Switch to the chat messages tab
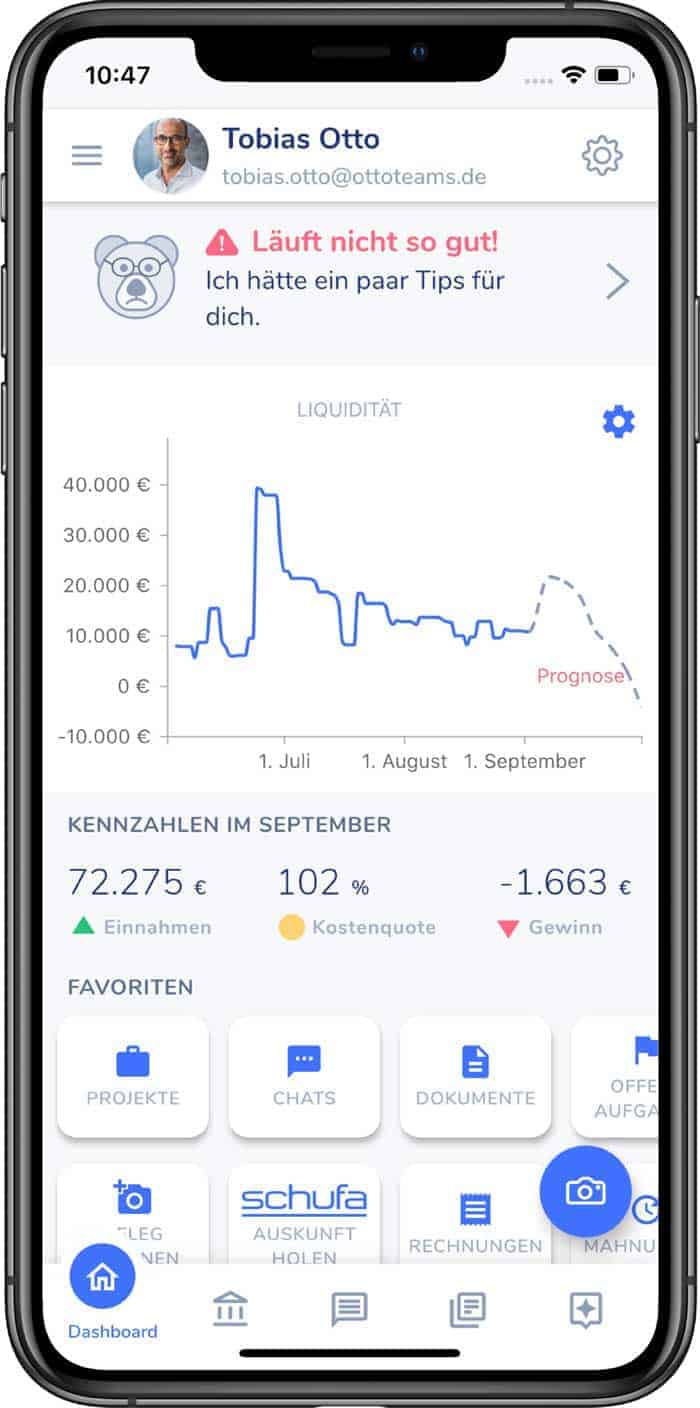The height and width of the screenshot is (1408, 700). (349, 1309)
